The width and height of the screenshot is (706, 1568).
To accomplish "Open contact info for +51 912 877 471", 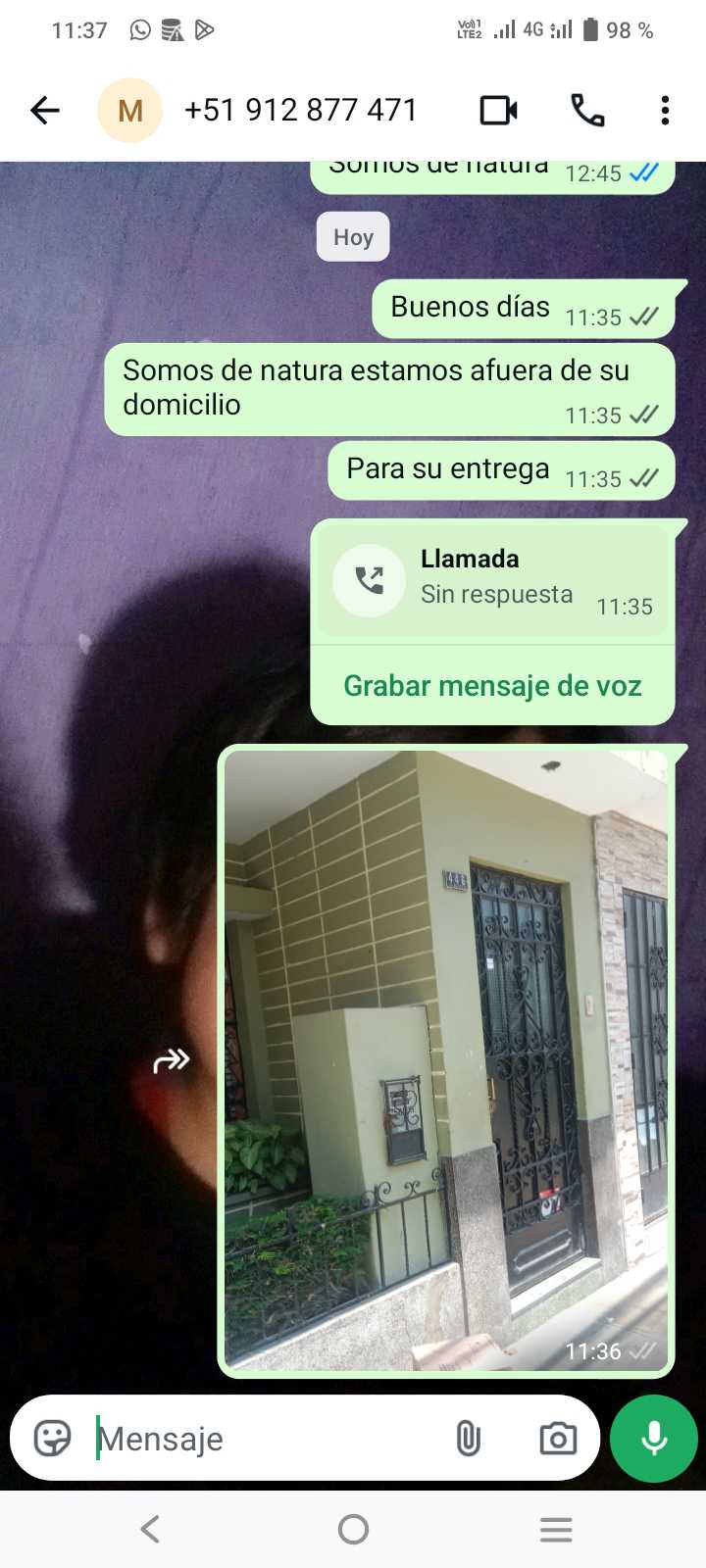I will tap(300, 111).
